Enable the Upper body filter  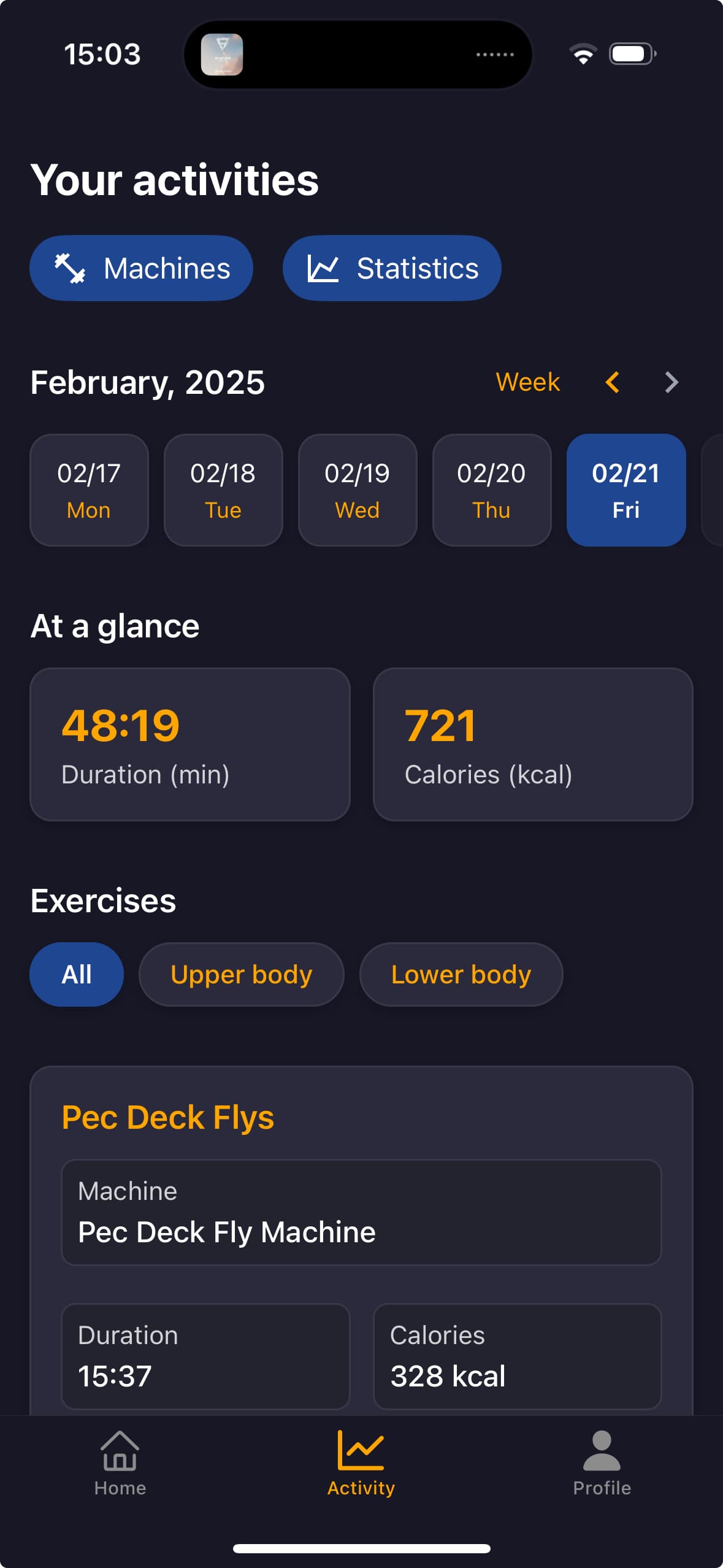tap(242, 974)
